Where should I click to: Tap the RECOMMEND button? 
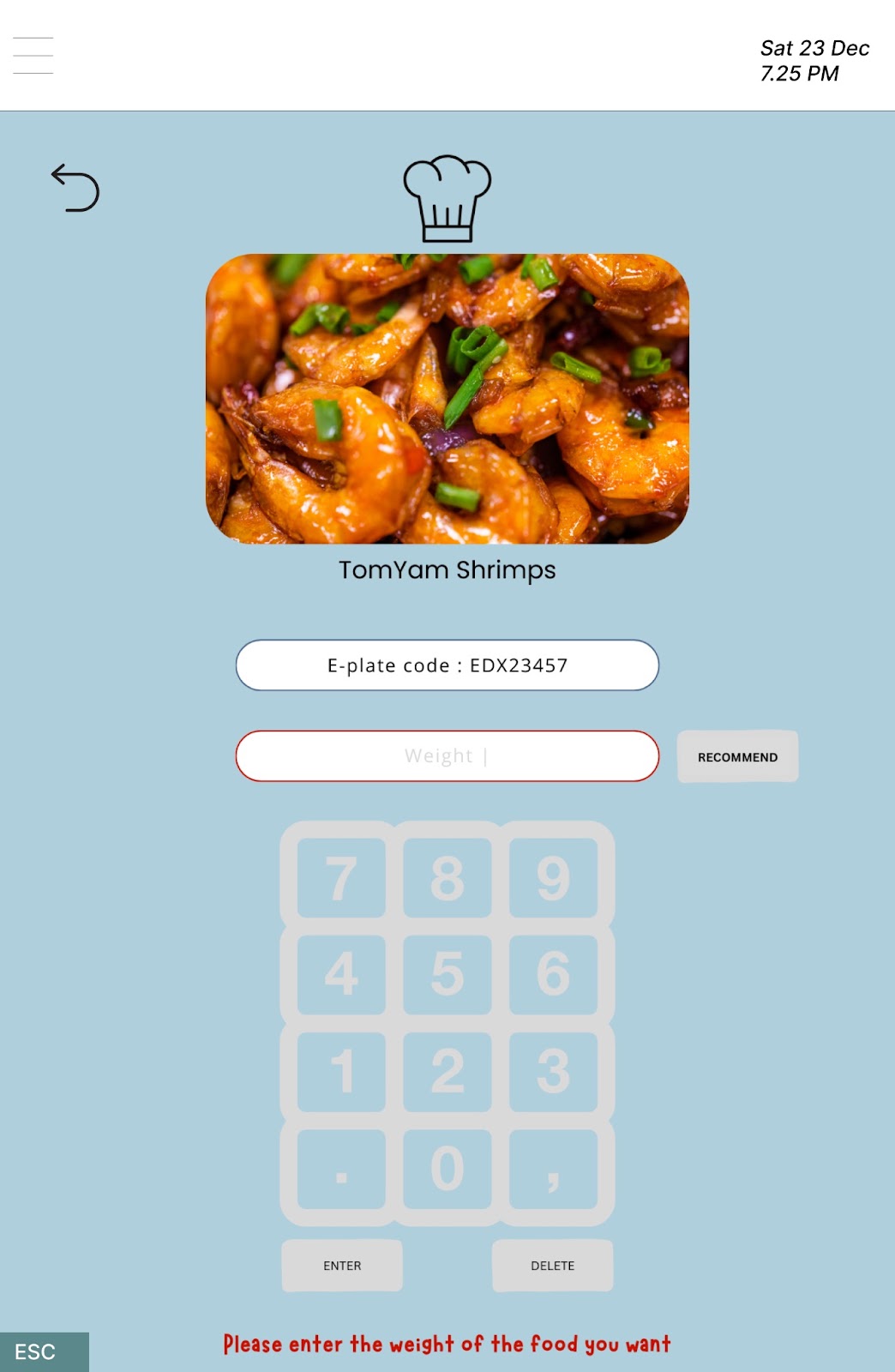click(x=737, y=756)
